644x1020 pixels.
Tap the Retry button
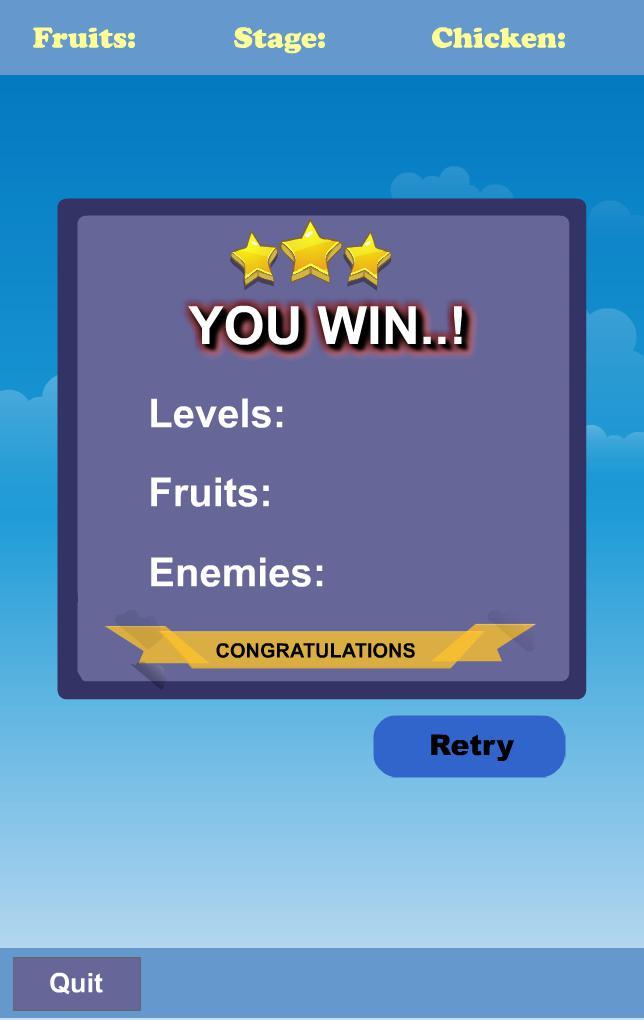click(469, 746)
